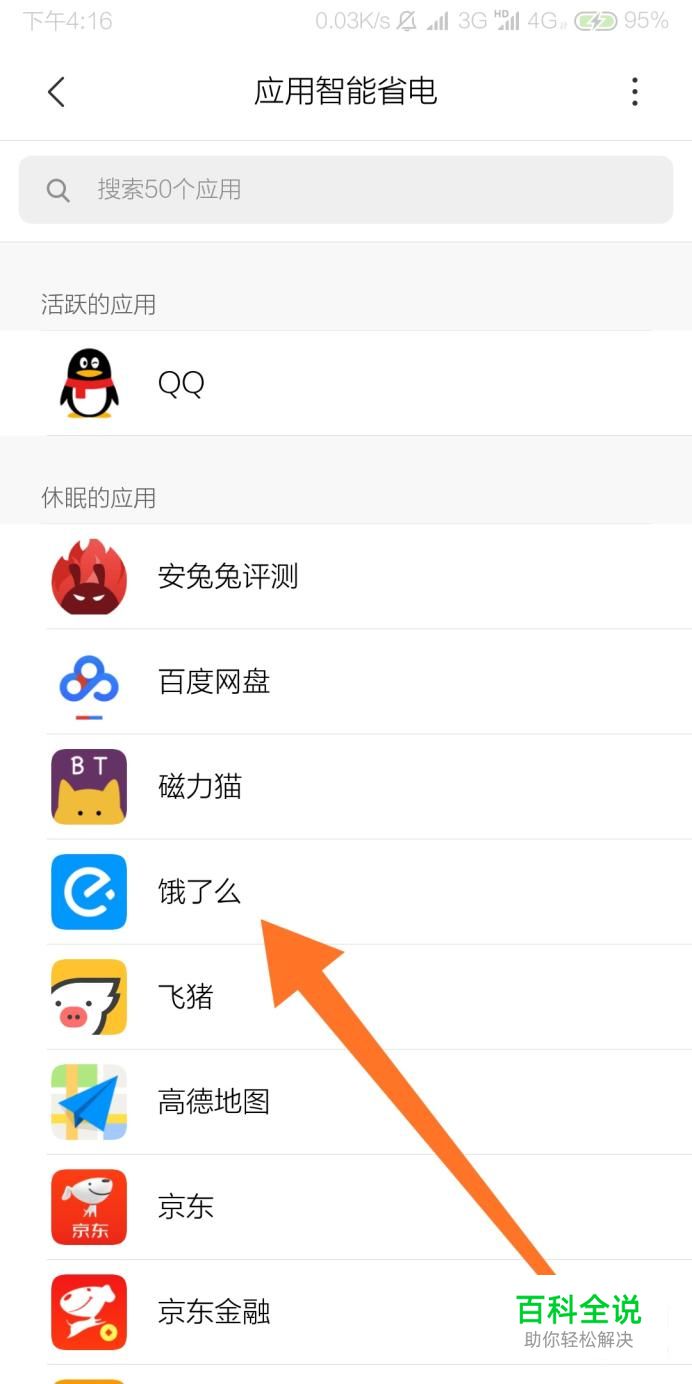
Task: Open 饿了么 power saving settings
Action: click(346, 892)
